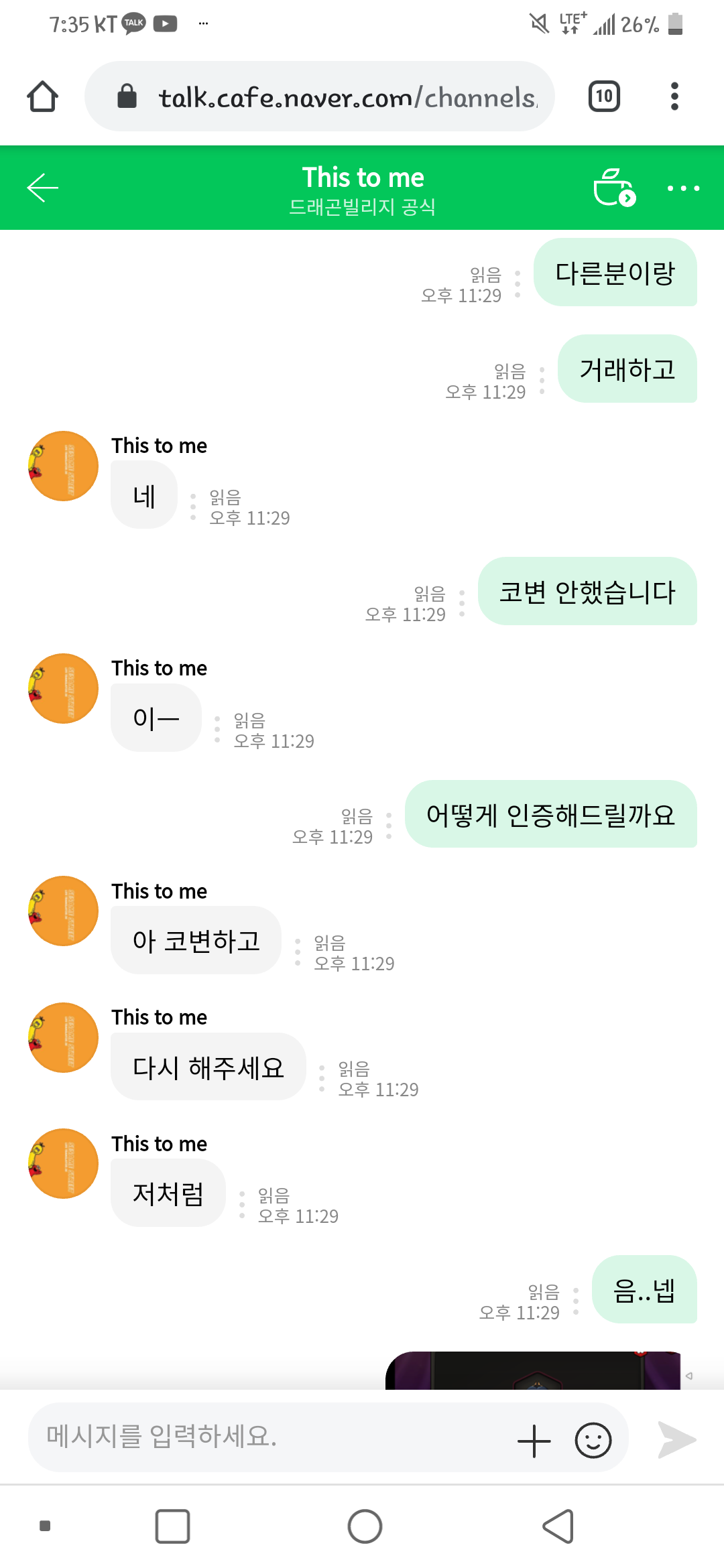Open options dots next to 코변 안했습니다
Image resolution: width=724 pixels, height=1568 pixels.
pyautogui.click(x=462, y=603)
